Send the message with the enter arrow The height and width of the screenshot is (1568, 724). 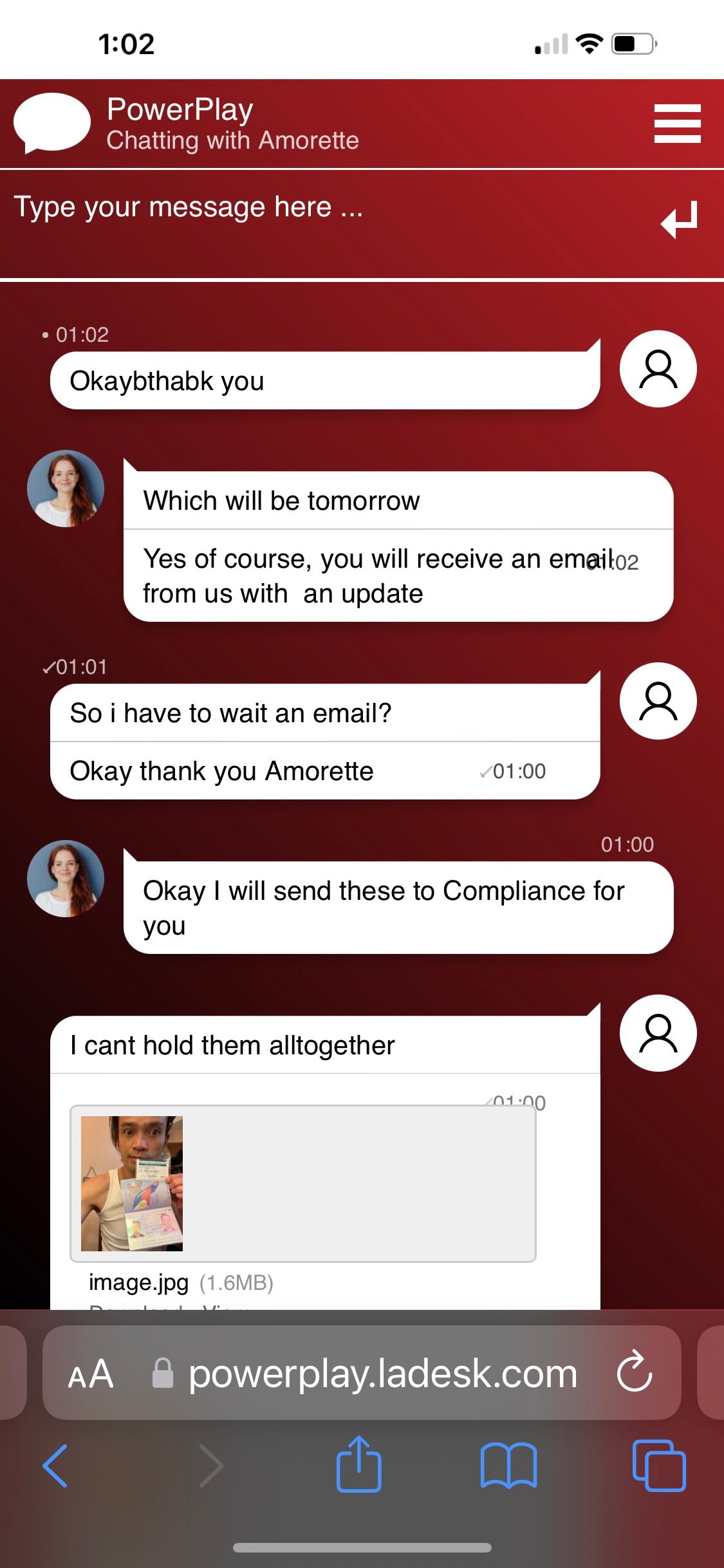tap(679, 220)
